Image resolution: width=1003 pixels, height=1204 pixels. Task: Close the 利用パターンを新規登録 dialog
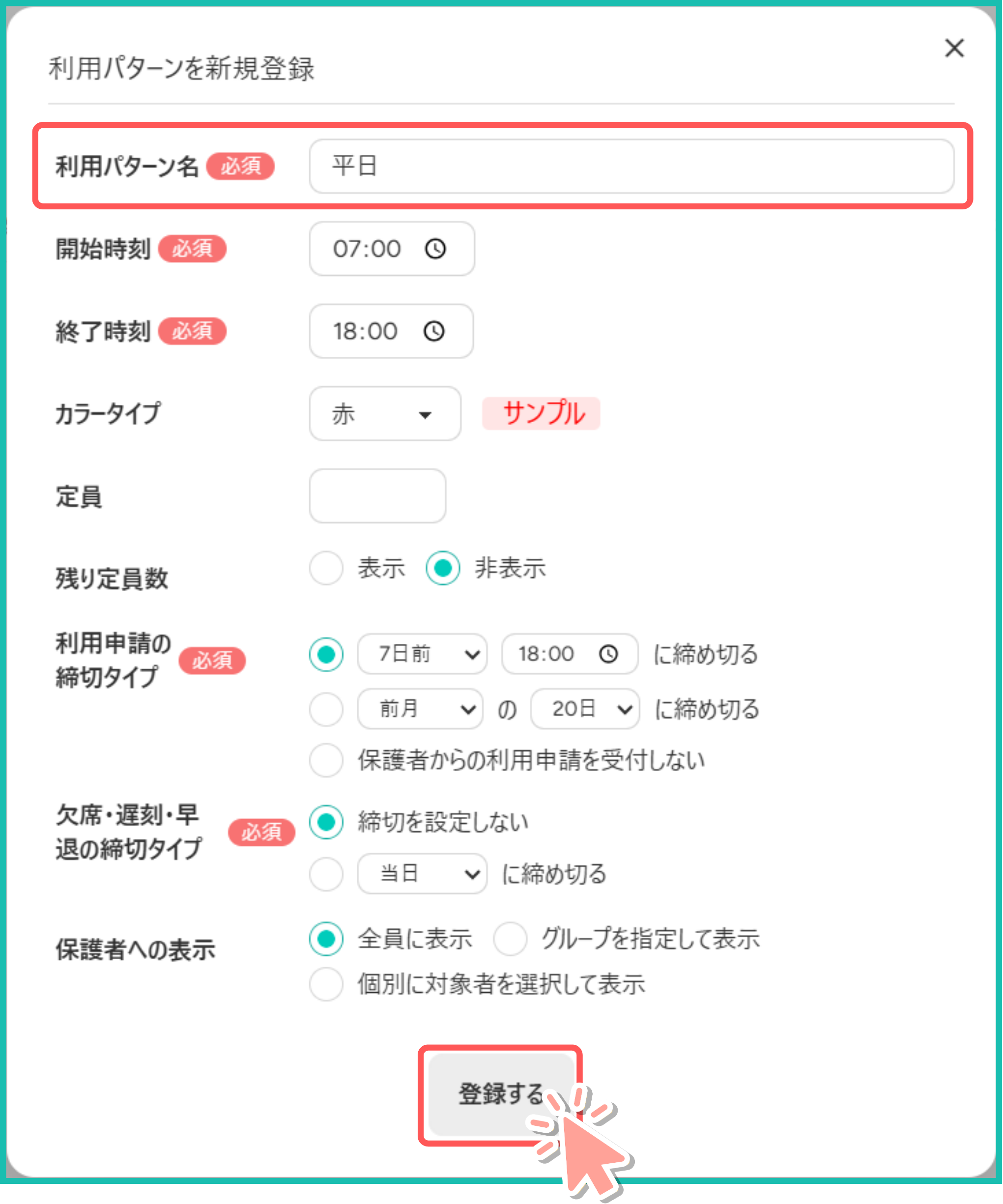955,48
